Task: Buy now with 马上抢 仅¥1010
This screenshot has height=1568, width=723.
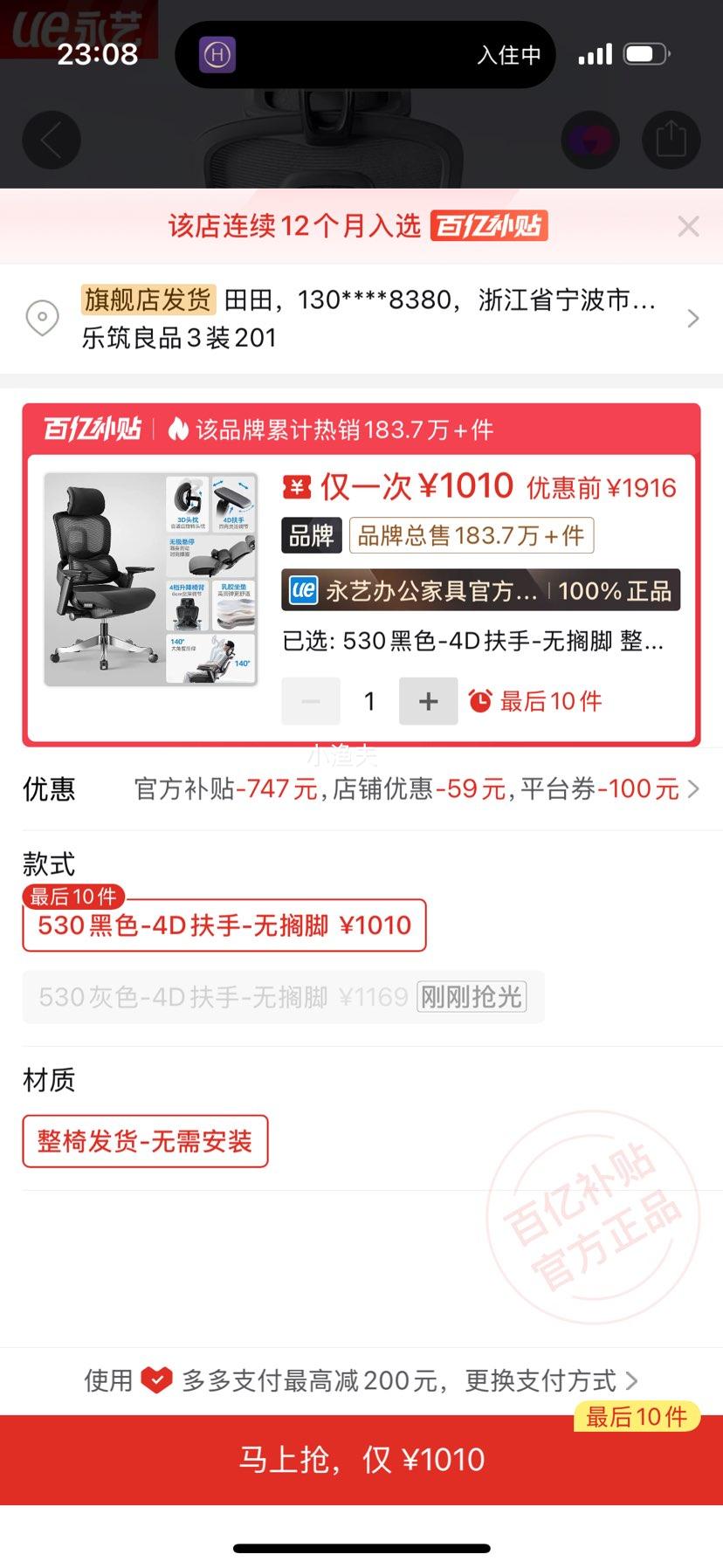Action: coord(361,1460)
